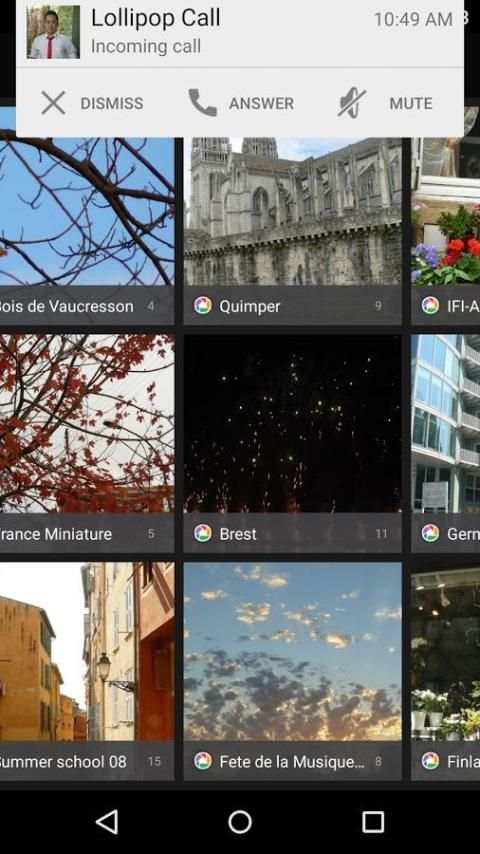
Task: Tap the system home button
Action: (x=240, y=821)
